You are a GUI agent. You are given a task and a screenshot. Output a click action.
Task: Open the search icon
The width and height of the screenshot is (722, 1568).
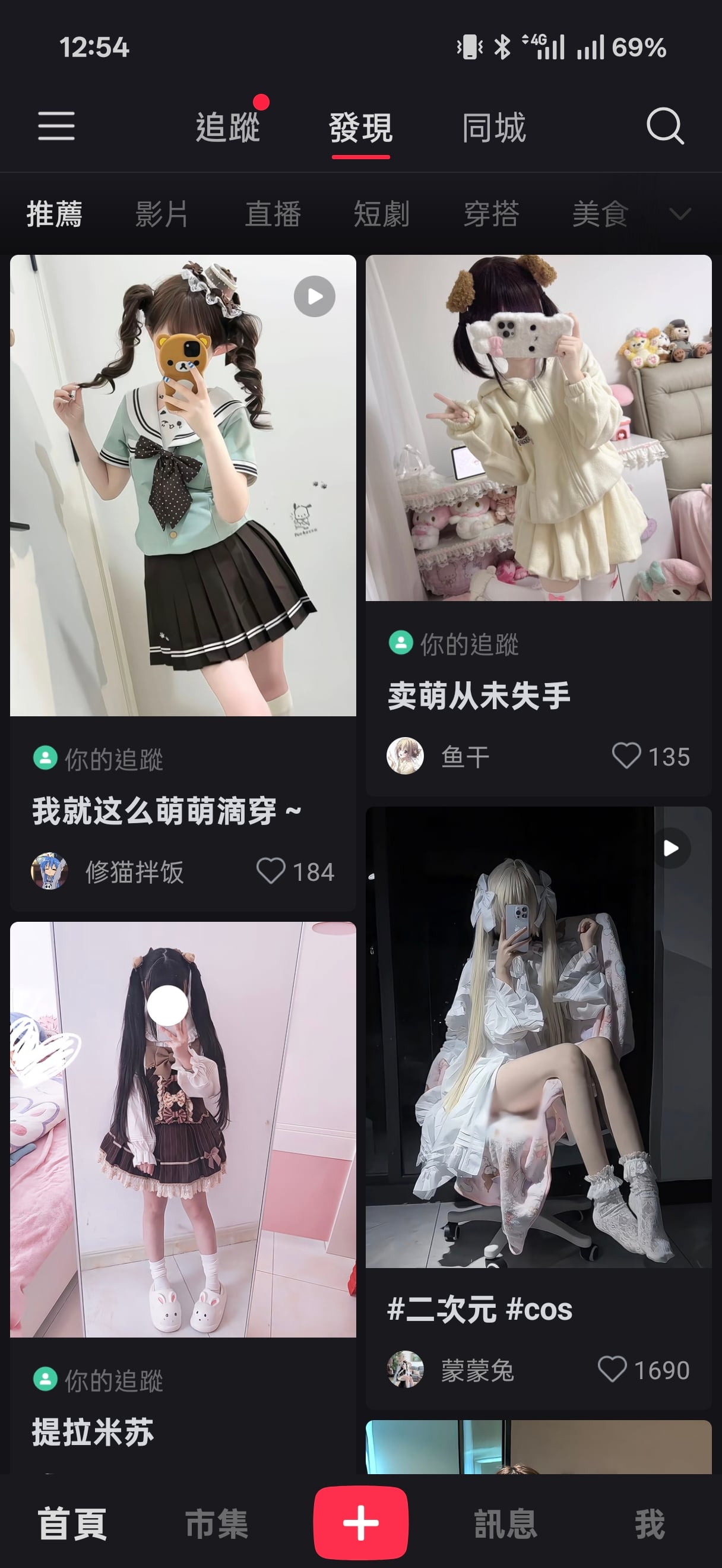click(664, 126)
